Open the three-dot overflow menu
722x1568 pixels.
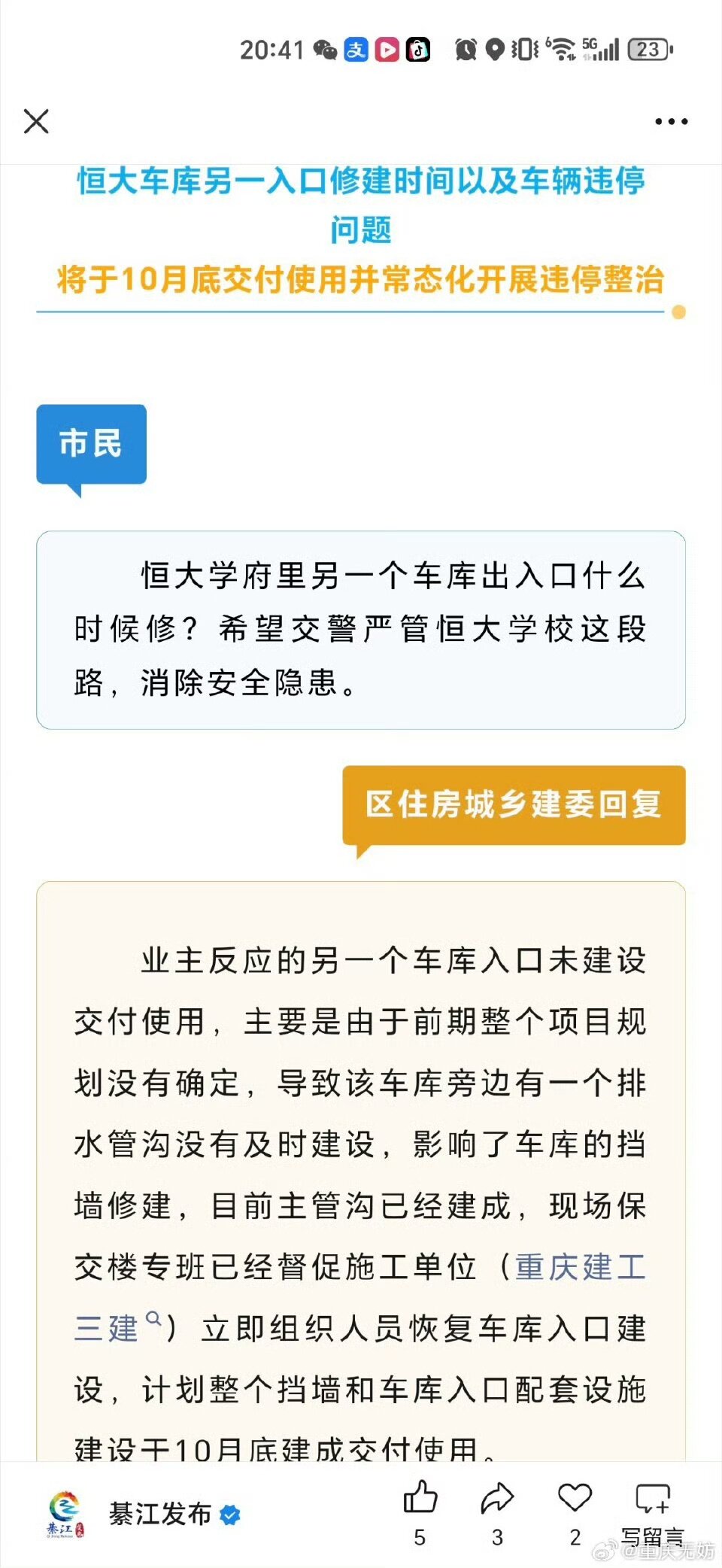(x=671, y=121)
